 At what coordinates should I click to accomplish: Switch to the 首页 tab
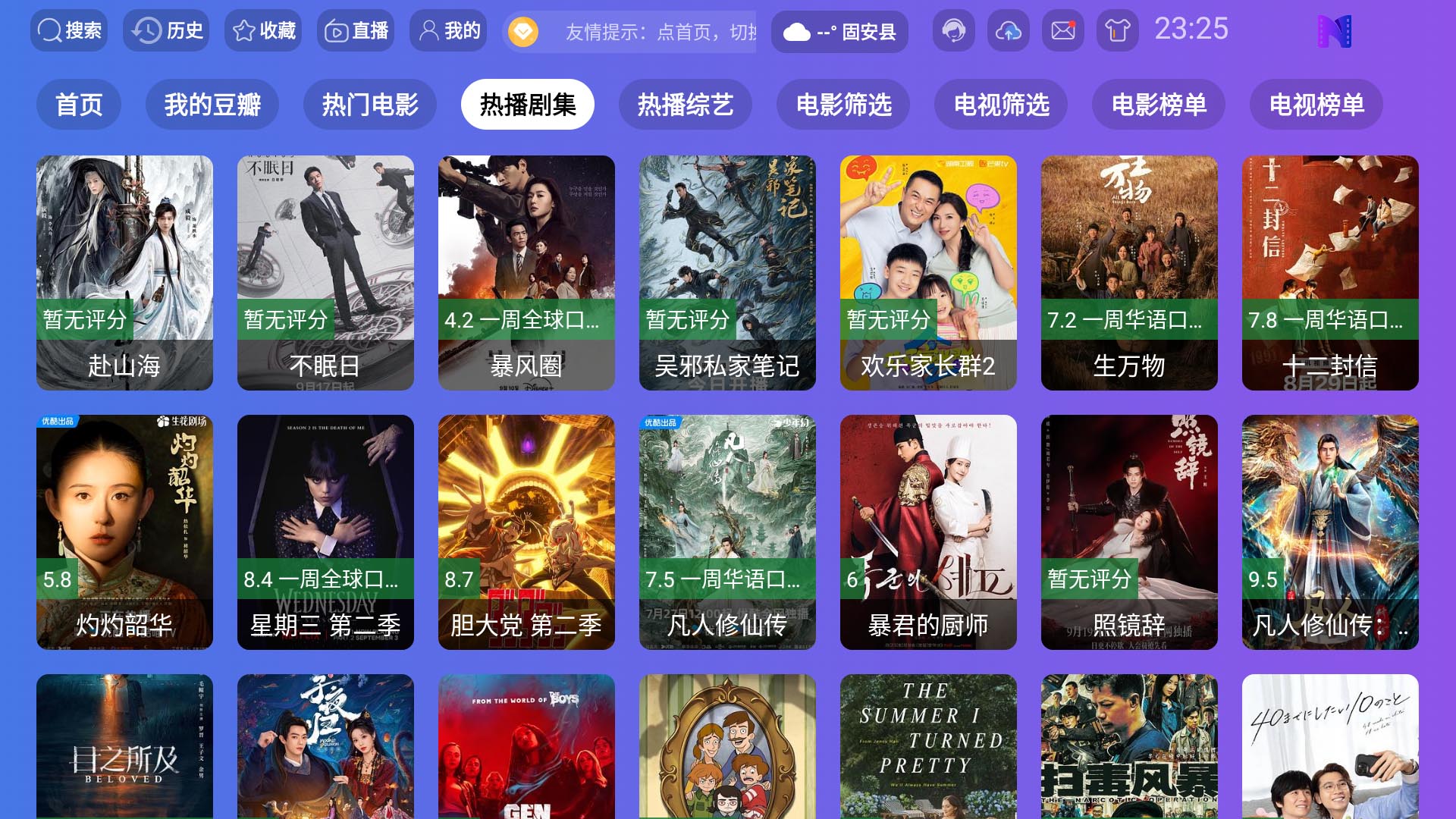79,105
